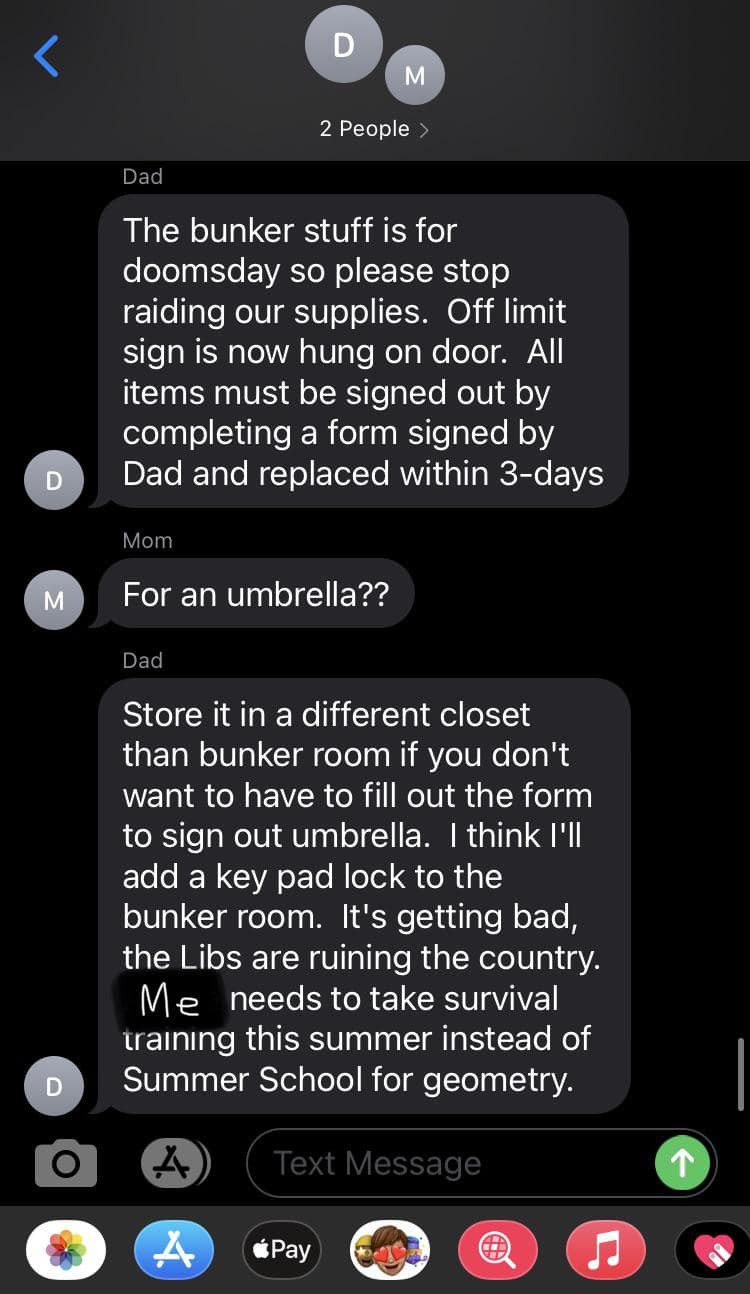Go back to the conversations list
Image resolution: width=750 pixels, height=1294 pixels.
point(46,56)
